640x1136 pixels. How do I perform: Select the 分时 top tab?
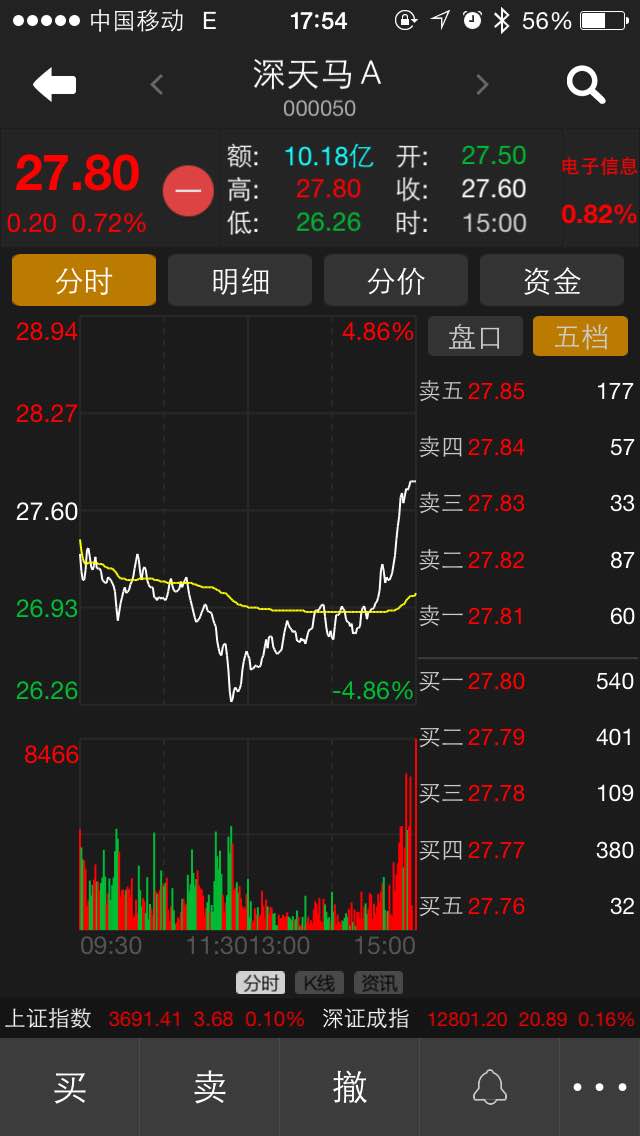(84, 280)
